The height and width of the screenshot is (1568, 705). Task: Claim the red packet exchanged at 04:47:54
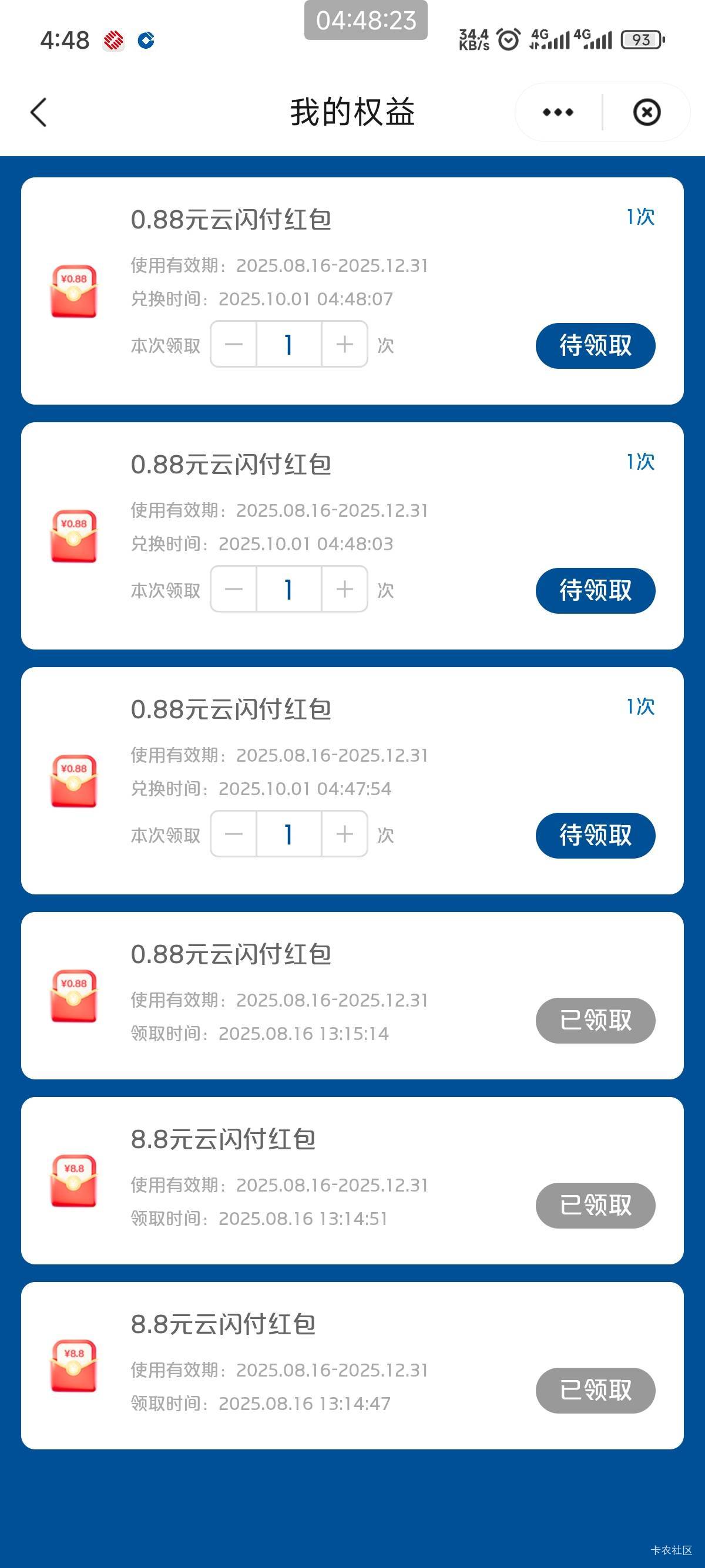[x=595, y=835]
